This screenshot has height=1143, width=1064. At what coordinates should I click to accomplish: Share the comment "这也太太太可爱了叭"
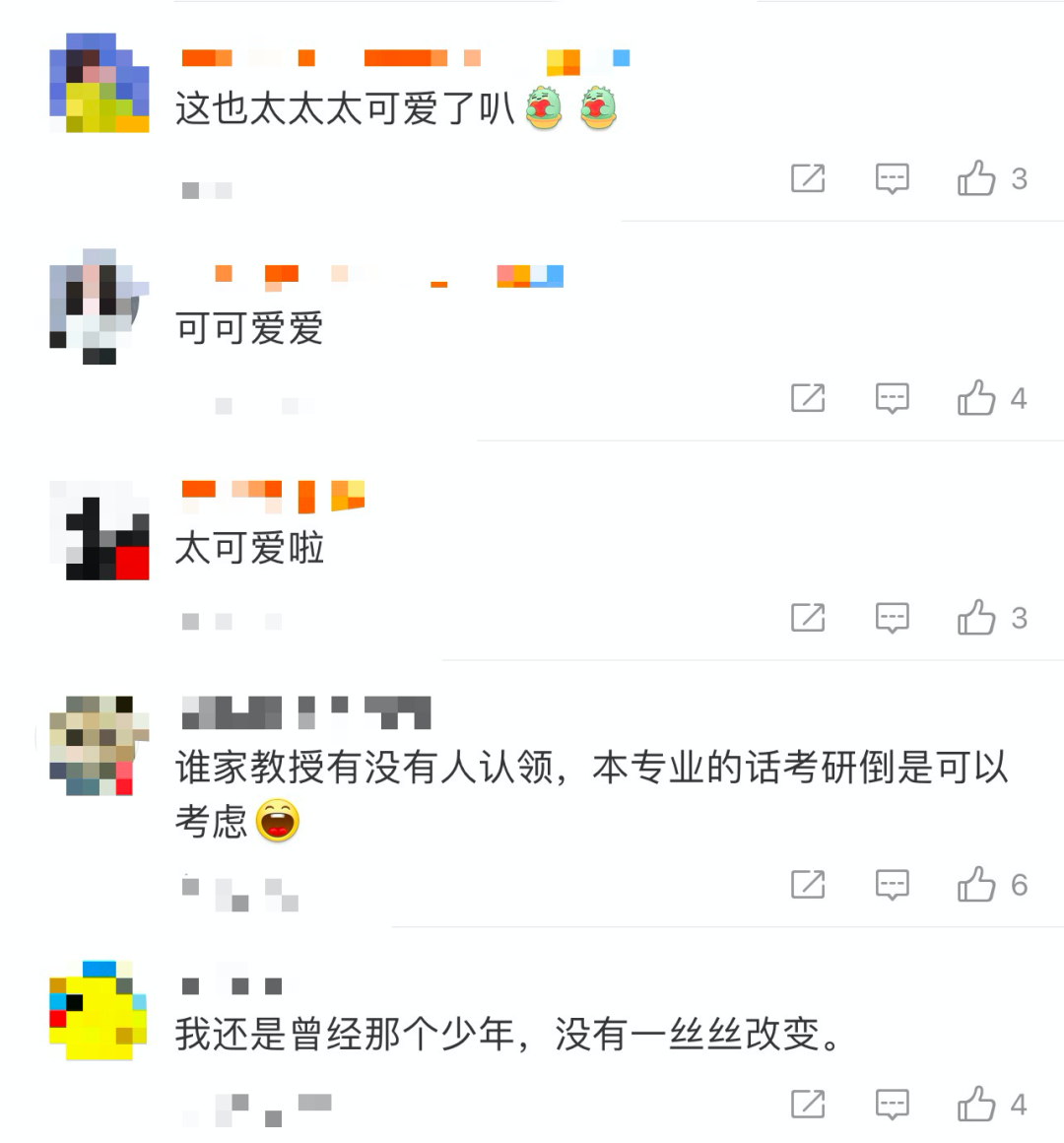tap(808, 178)
